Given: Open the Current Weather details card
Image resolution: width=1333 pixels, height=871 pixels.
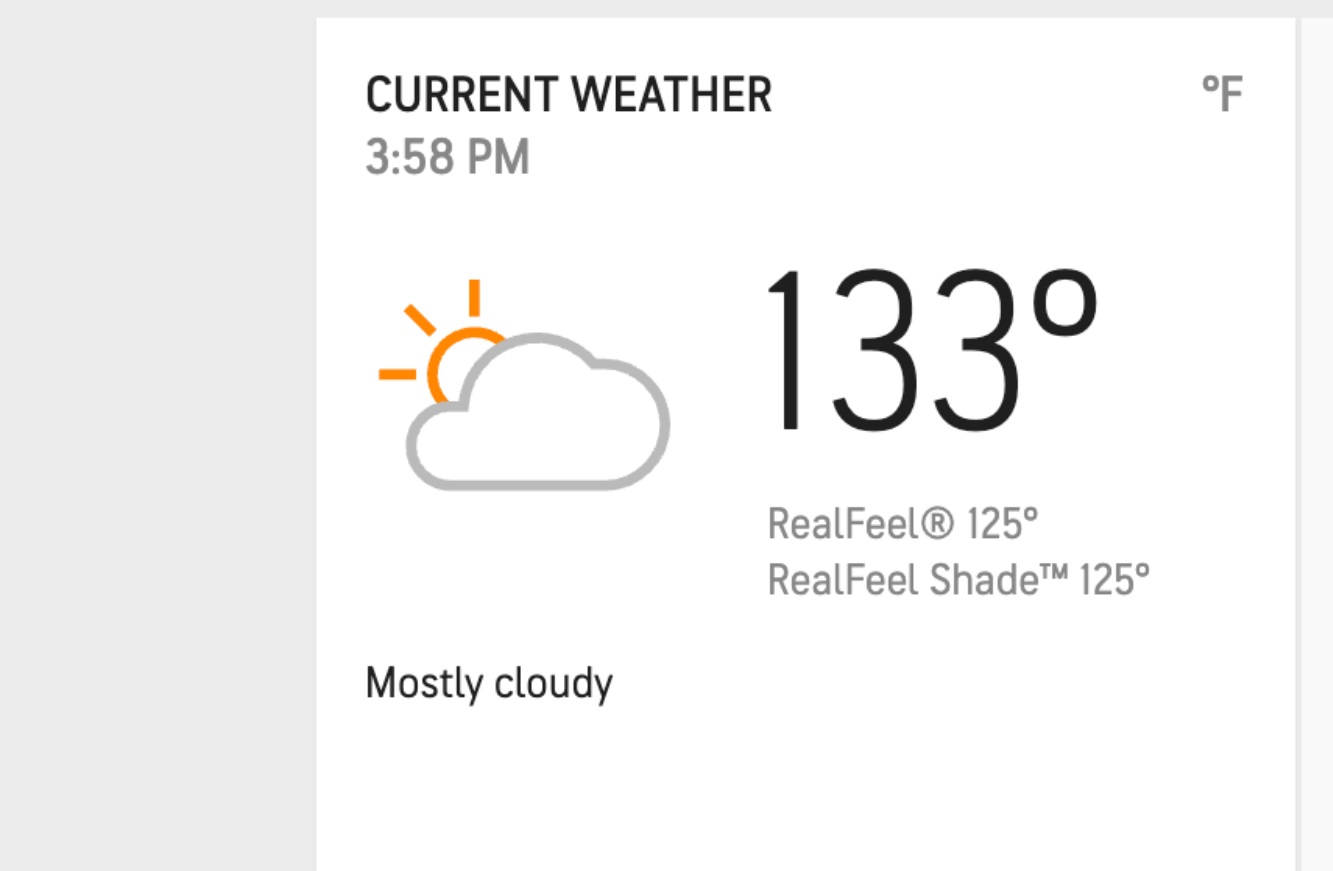Looking at the screenshot, I should [x=568, y=96].
